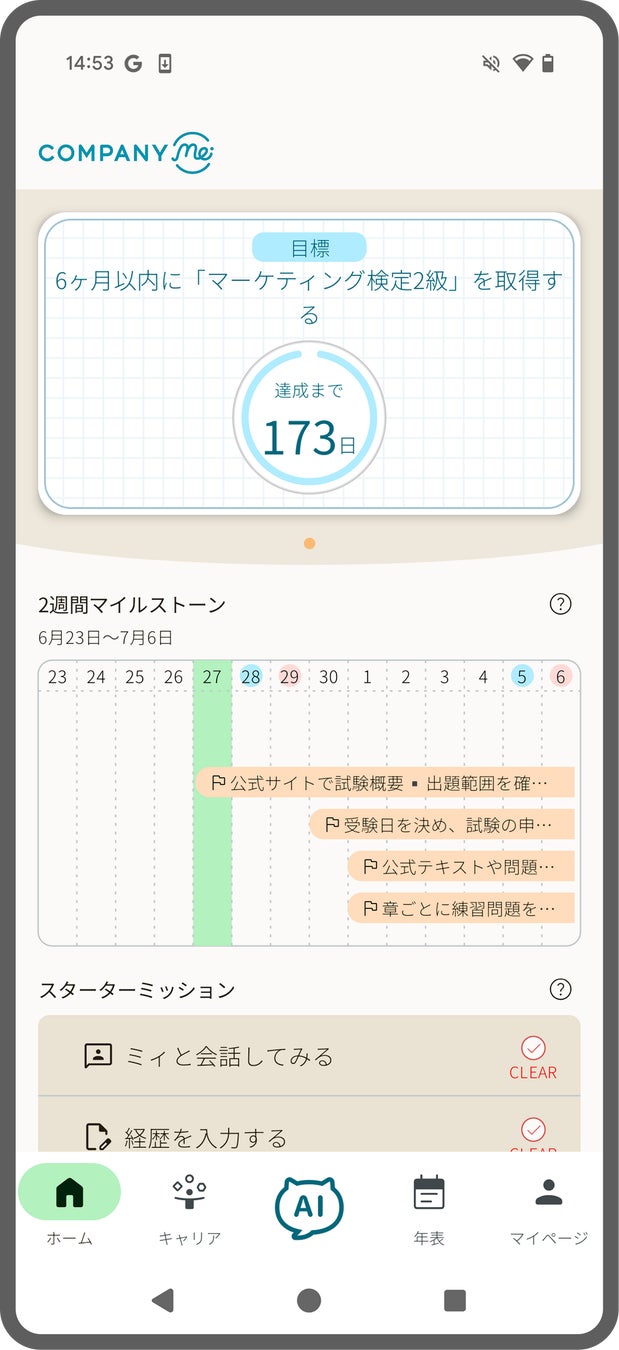Open the goal card マーケティング検定2級
This screenshot has width=619, height=1350.
[x=309, y=363]
